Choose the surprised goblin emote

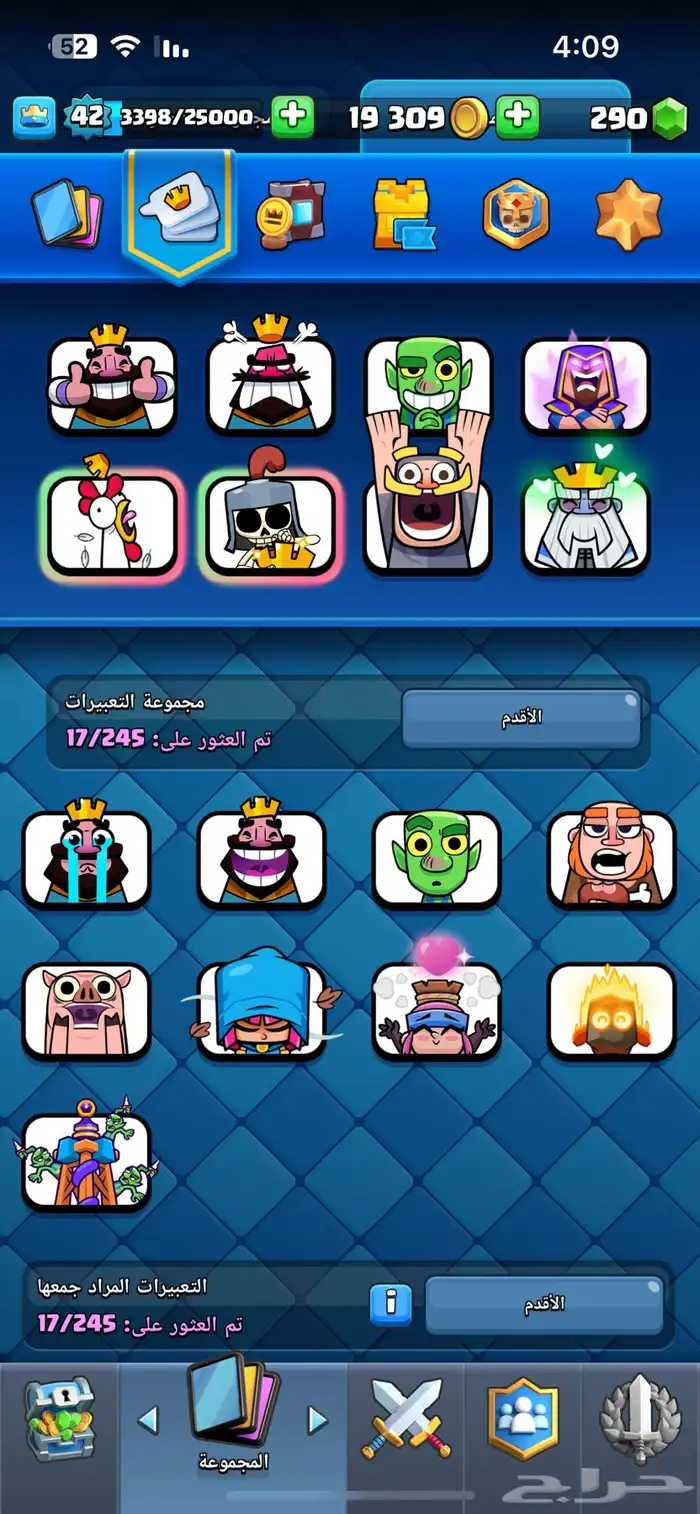pyautogui.click(x=436, y=858)
